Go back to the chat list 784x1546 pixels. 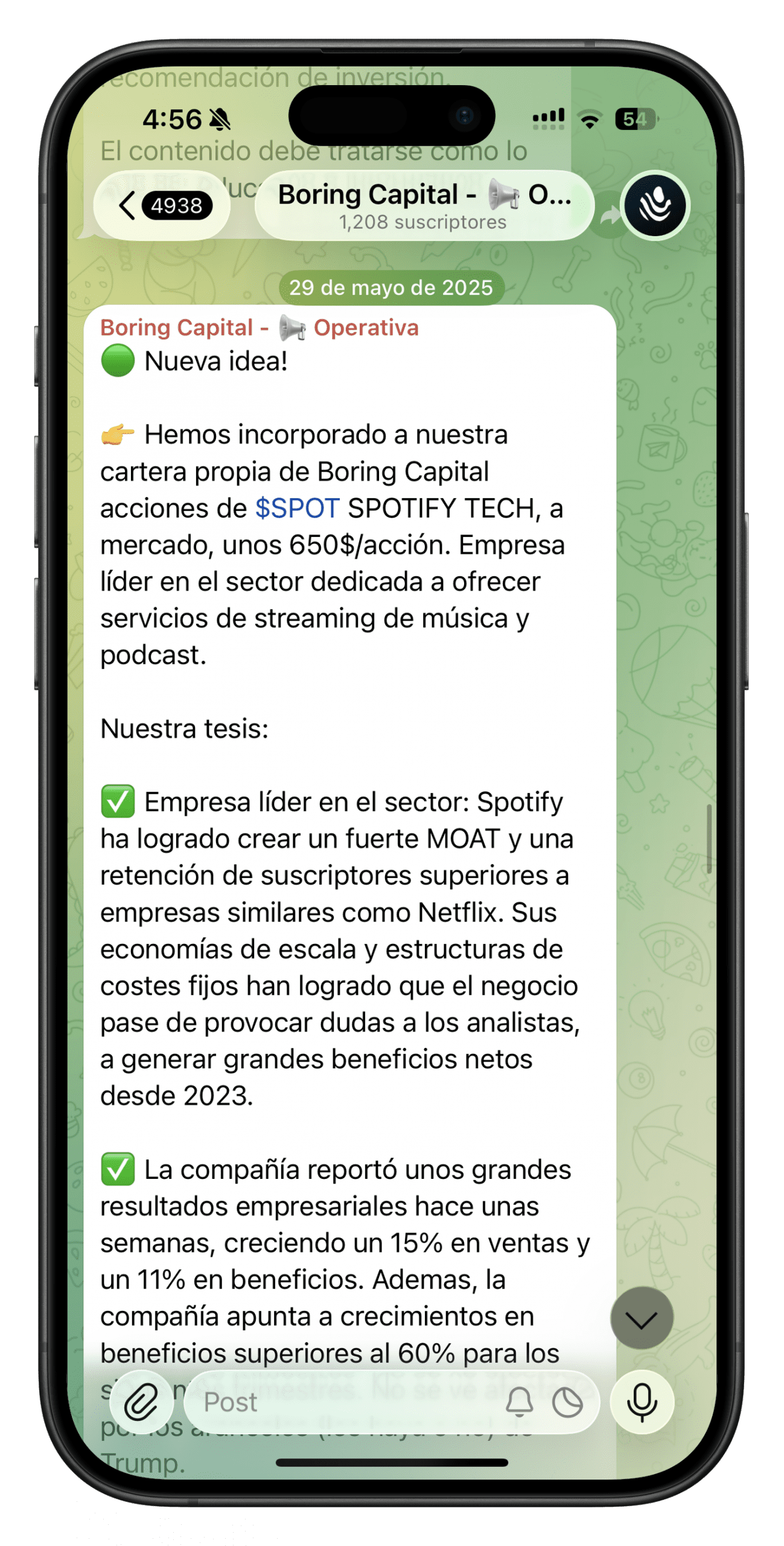pyautogui.click(x=161, y=206)
